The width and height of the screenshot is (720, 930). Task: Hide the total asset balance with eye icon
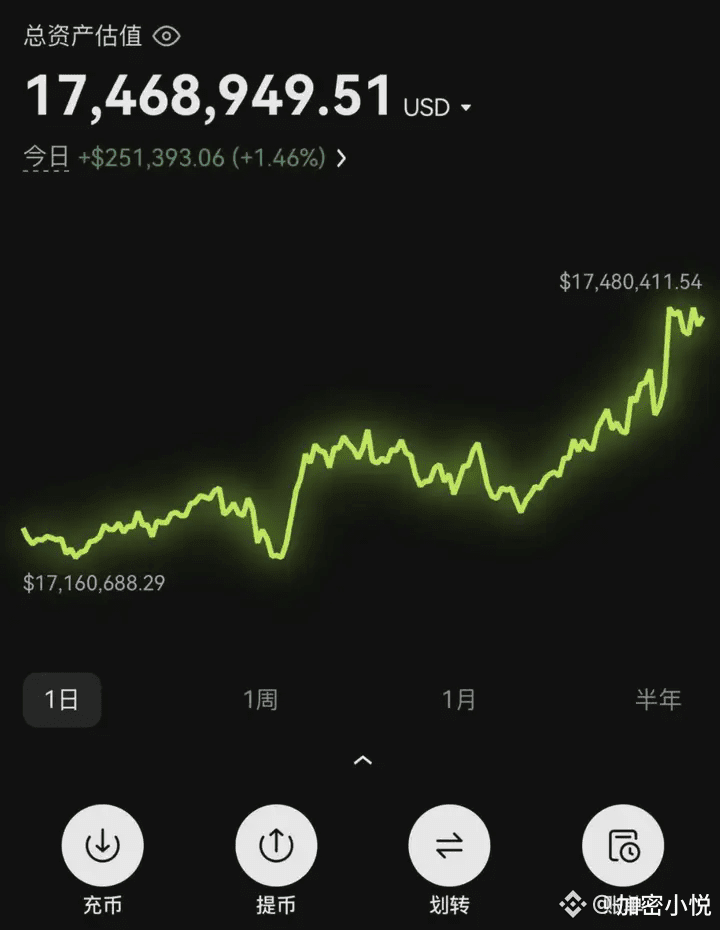(x=167, y=37)
